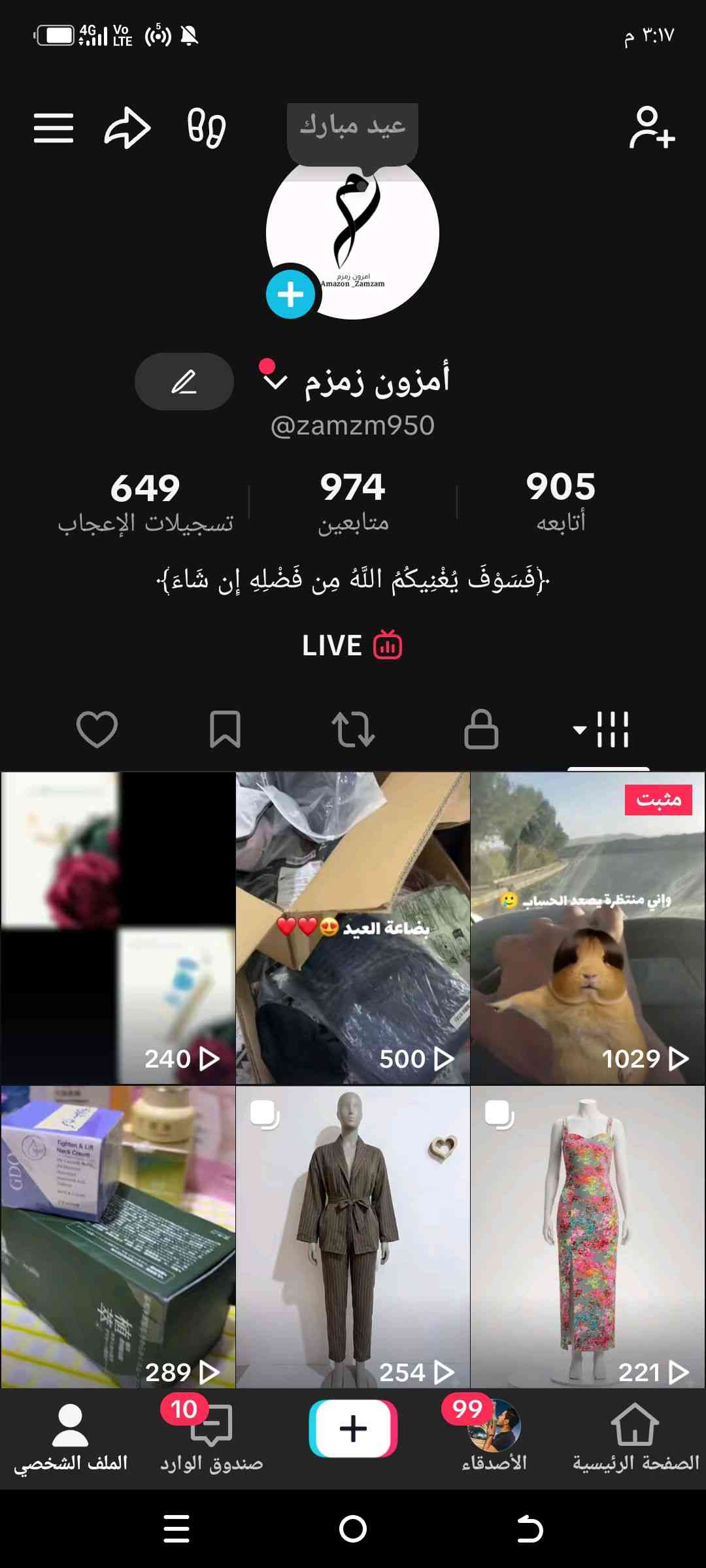Switch to the reposts tab
The height and width of the screenshot is (1568, 706).
[353, 729]
